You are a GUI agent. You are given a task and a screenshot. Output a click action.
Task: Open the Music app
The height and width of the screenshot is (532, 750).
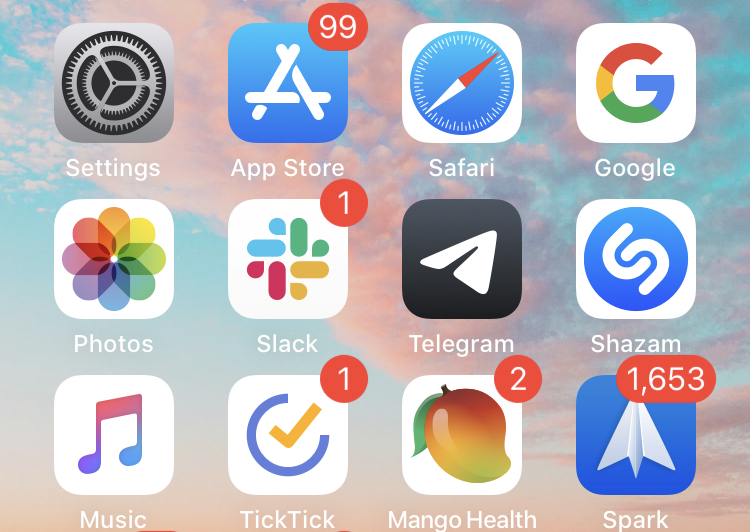[x=113, y=434]
